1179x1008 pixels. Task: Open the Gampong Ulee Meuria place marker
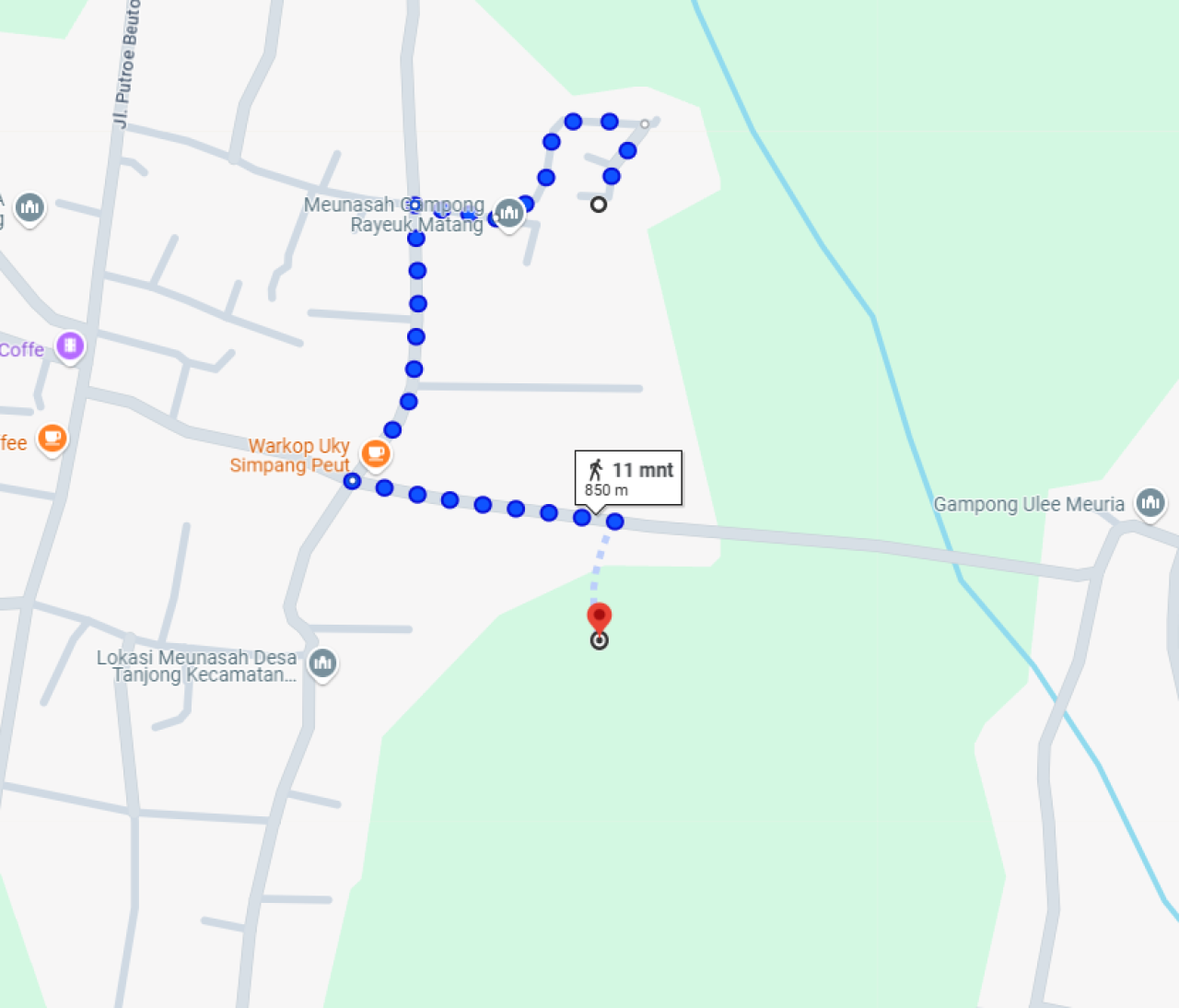coord(1150,503)
